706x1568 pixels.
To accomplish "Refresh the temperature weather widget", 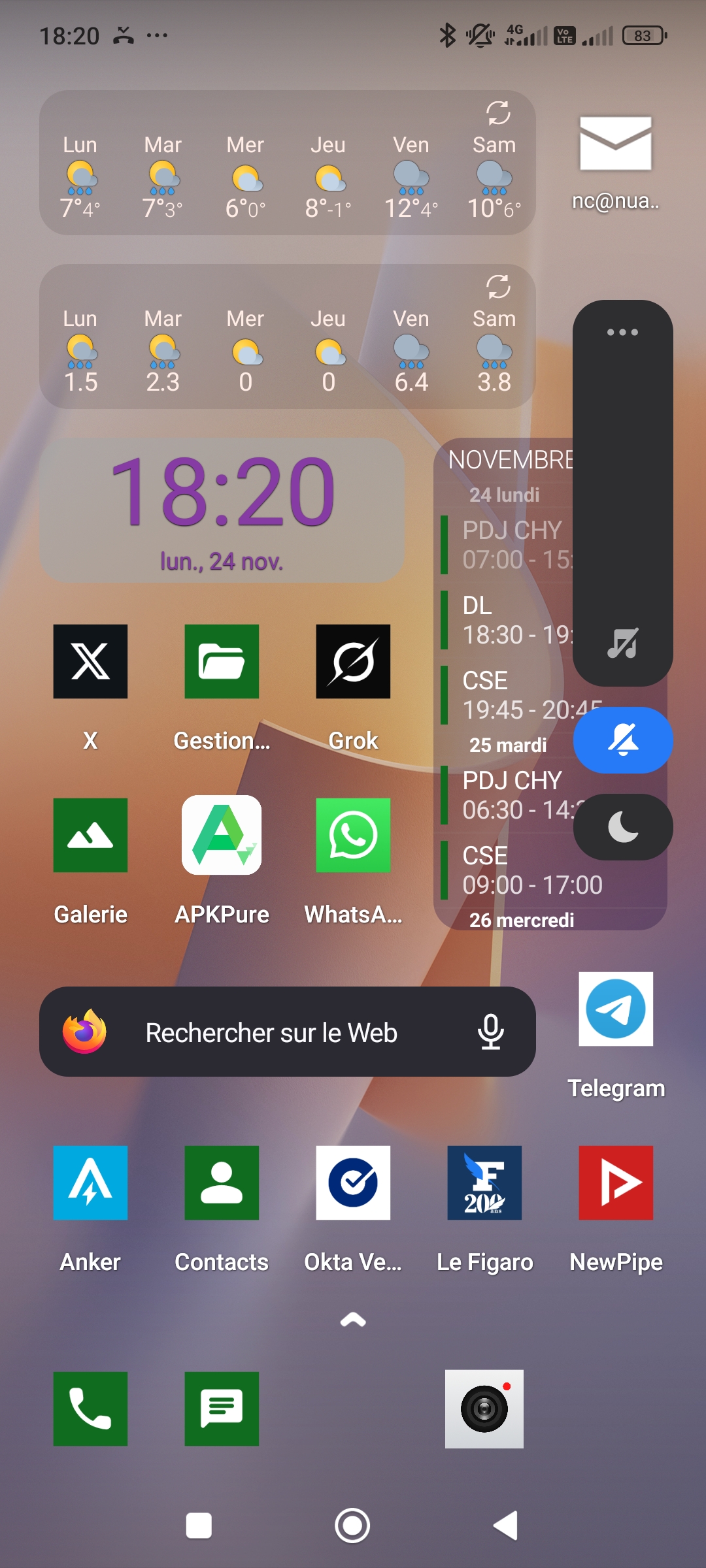I will (498, 113).
